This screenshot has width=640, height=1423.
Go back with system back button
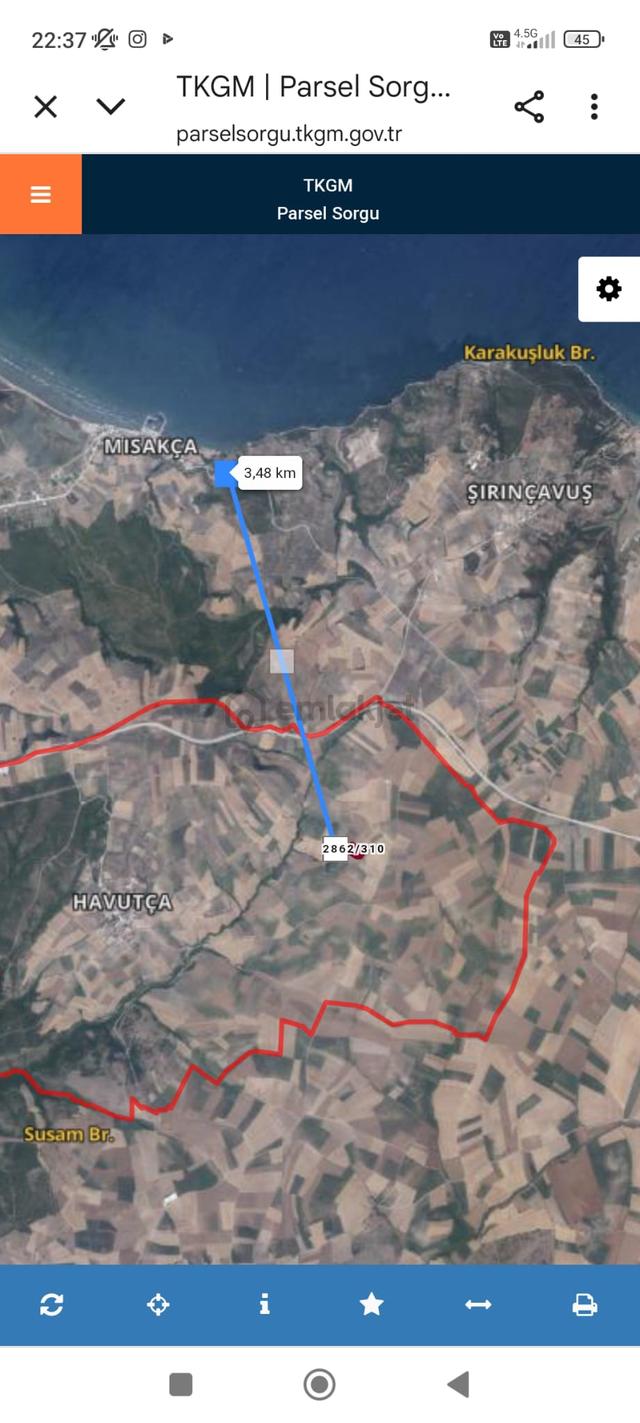[x=458, y=1384]
